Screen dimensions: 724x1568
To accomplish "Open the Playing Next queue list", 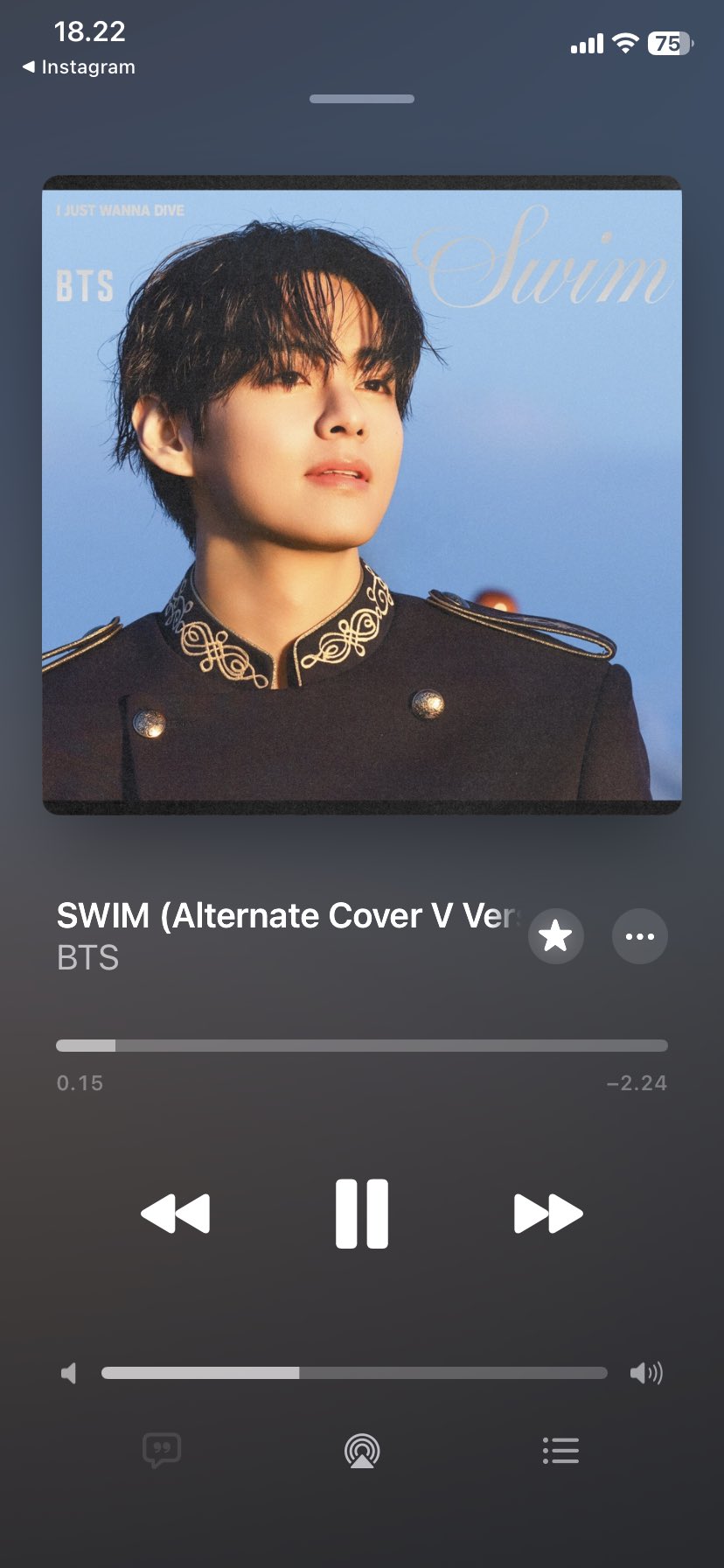I will point(560,1450).
